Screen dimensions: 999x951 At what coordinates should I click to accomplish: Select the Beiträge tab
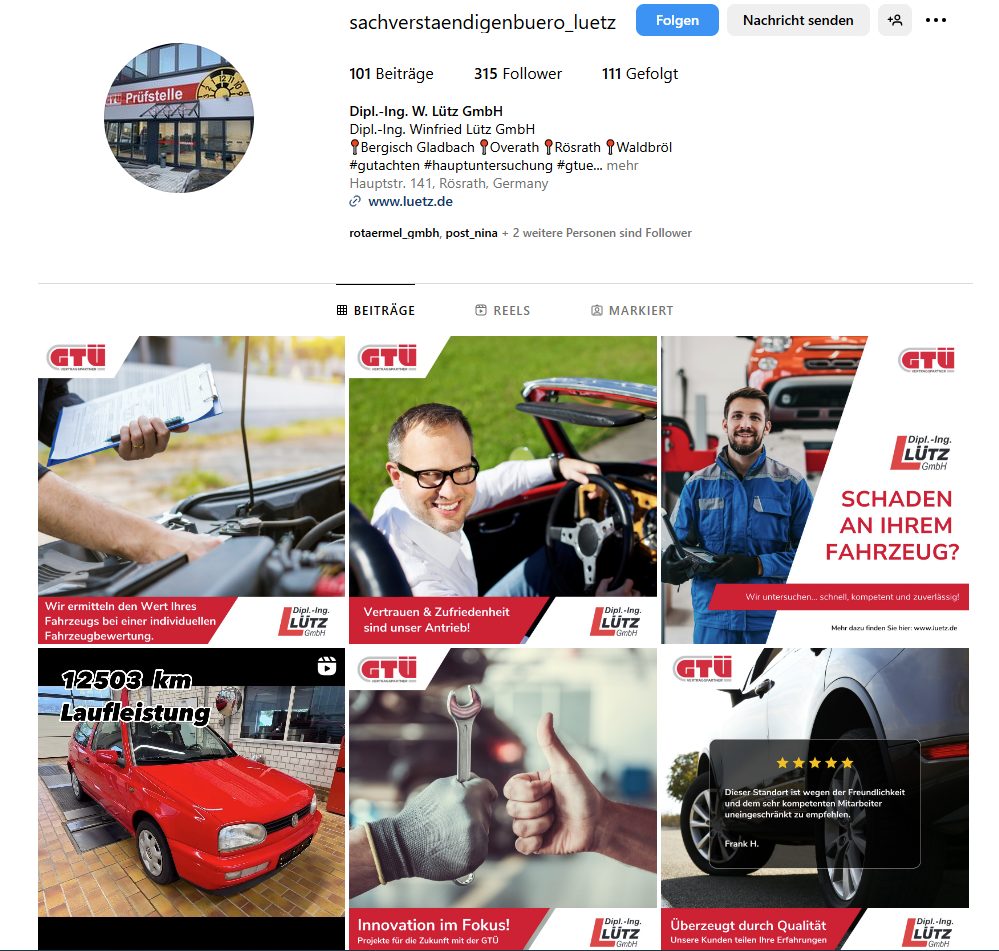[376, 310]
